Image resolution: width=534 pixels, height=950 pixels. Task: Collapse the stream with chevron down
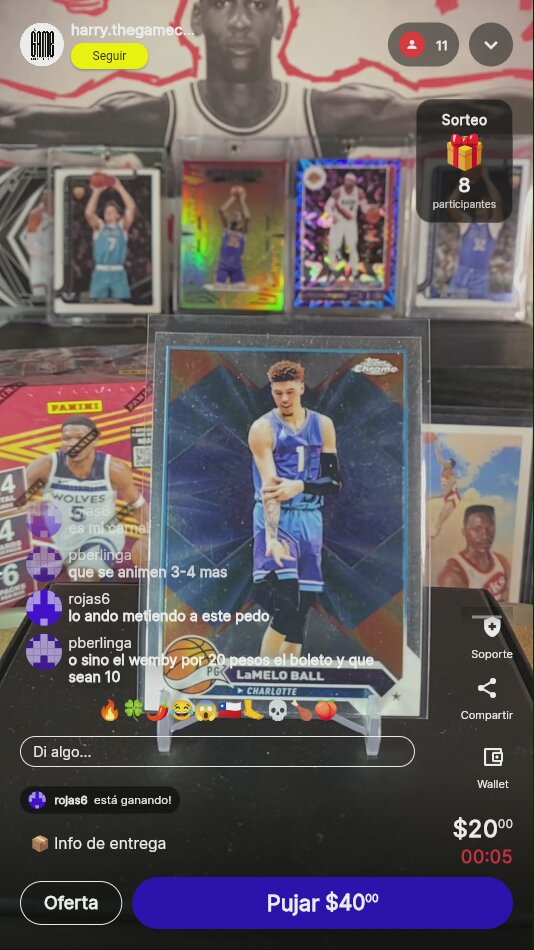point(491,45)
